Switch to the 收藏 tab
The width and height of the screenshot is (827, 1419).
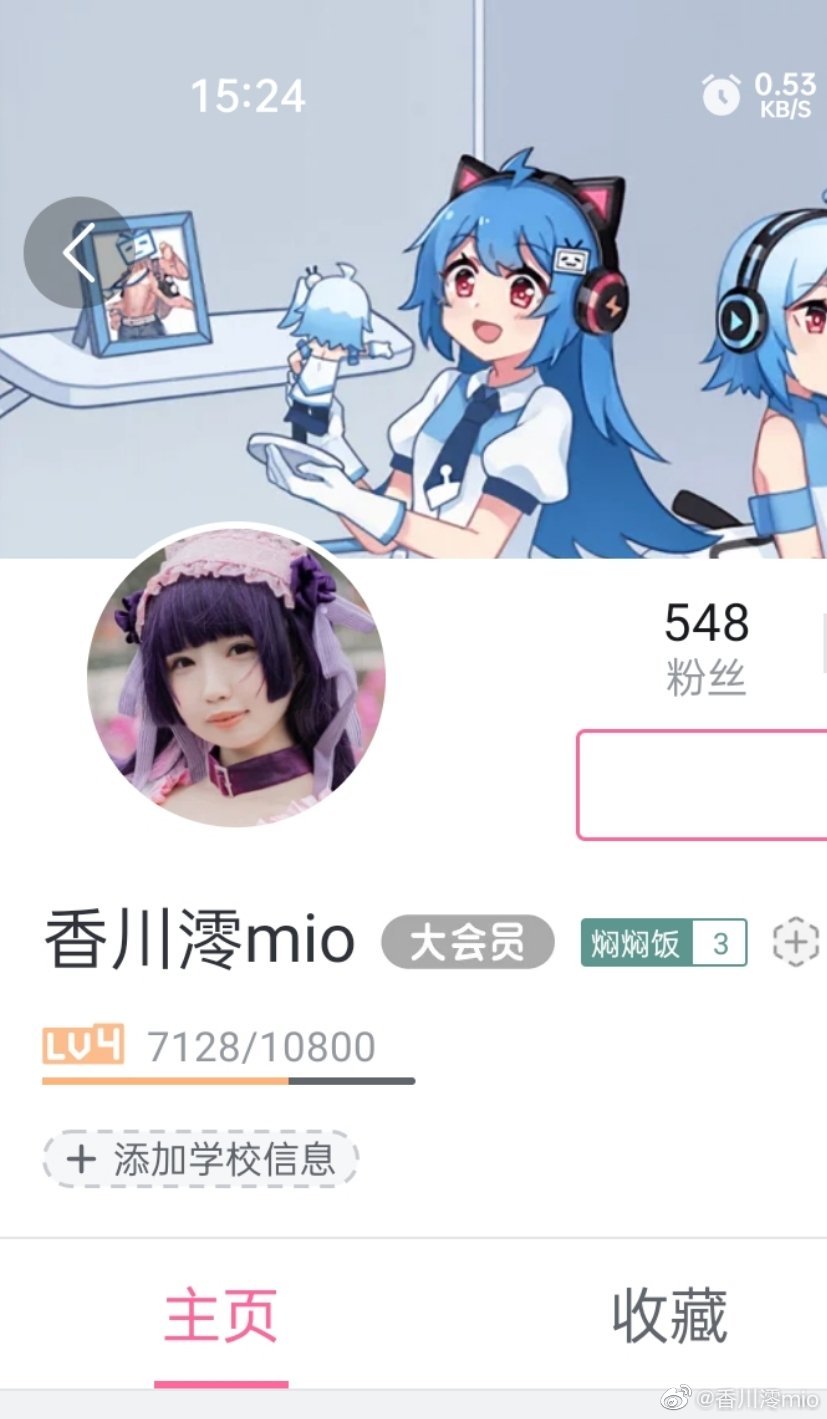pyautogui.click(x=669, y=1316)
